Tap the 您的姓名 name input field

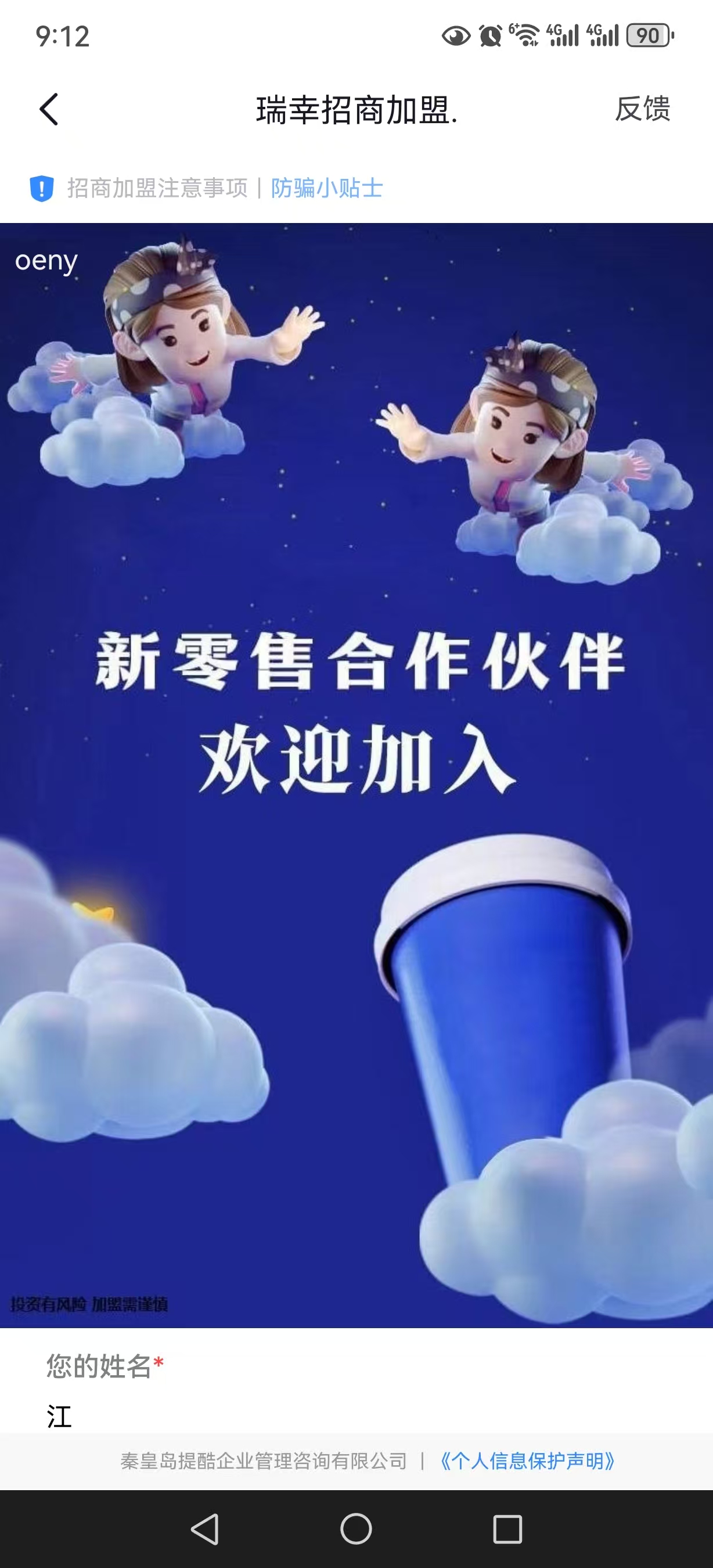tap(356, 1416)
